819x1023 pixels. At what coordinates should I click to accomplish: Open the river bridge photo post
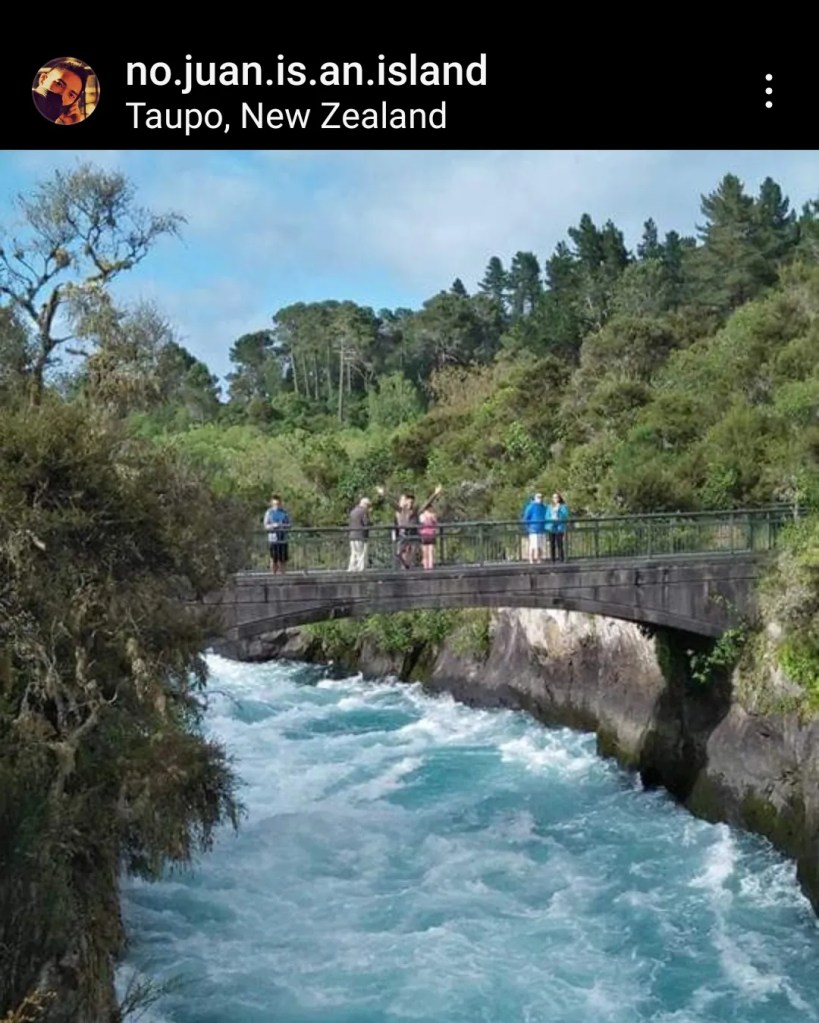[x=410, y=586]
